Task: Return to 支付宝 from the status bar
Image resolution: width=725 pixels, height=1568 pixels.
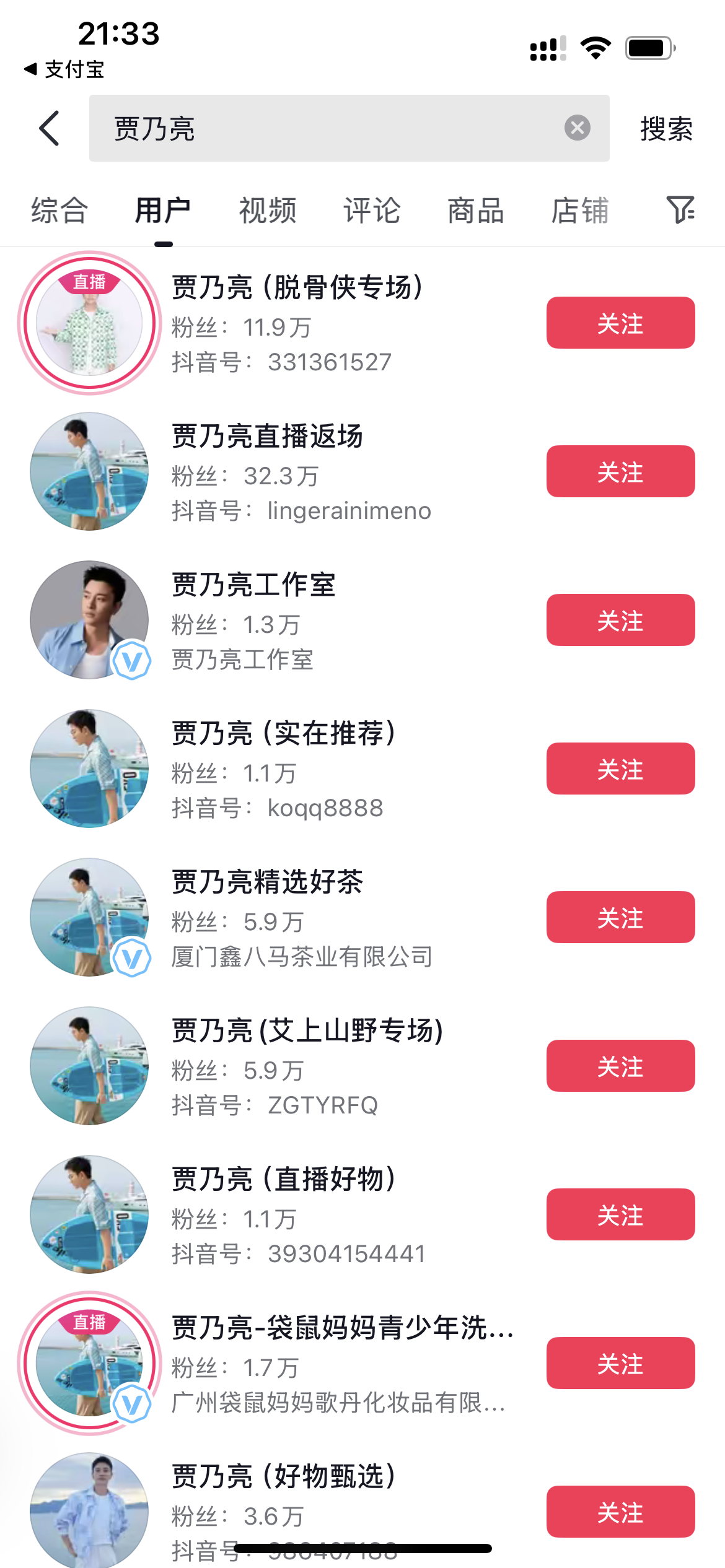Action: point(64,69)
